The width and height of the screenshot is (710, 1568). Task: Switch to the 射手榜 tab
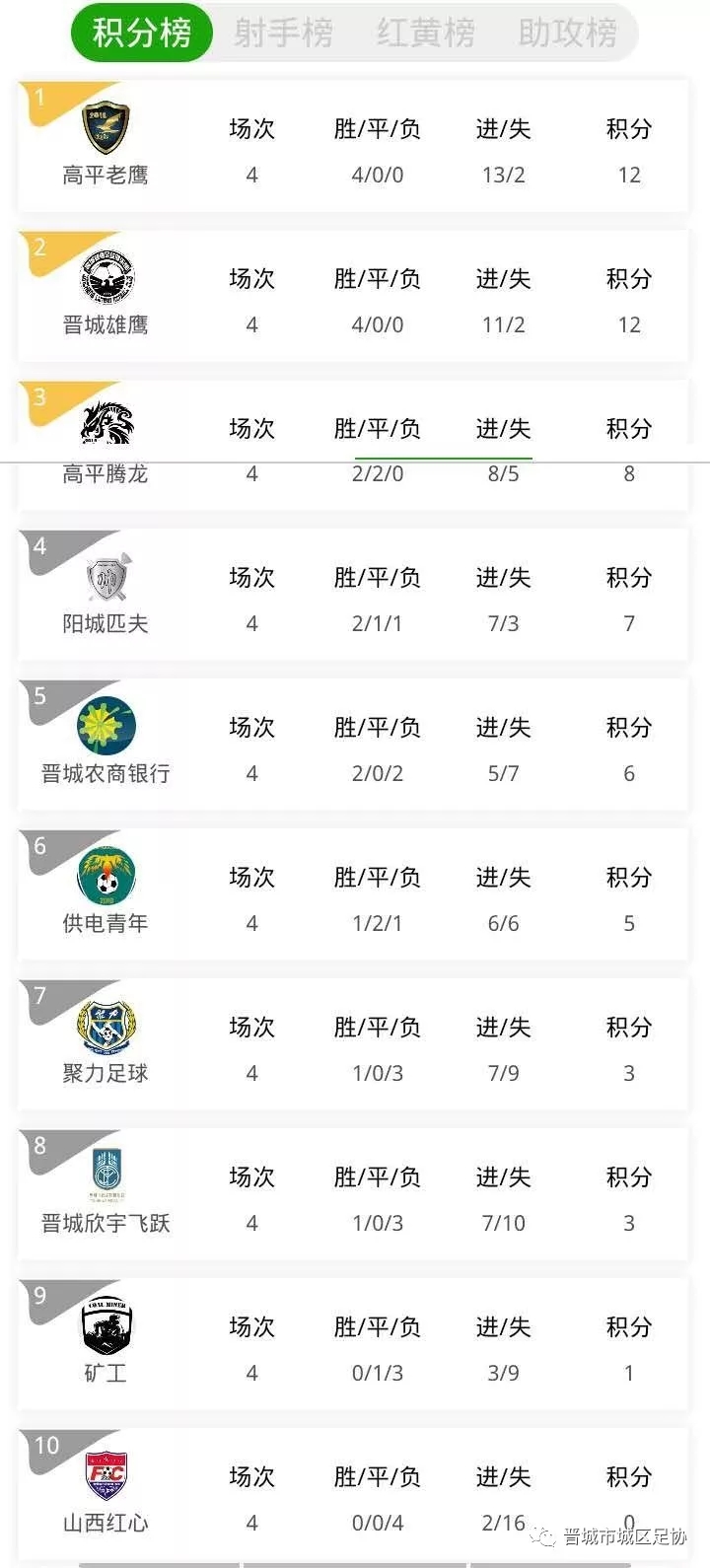pyautogui.click(x=283, y=34)
